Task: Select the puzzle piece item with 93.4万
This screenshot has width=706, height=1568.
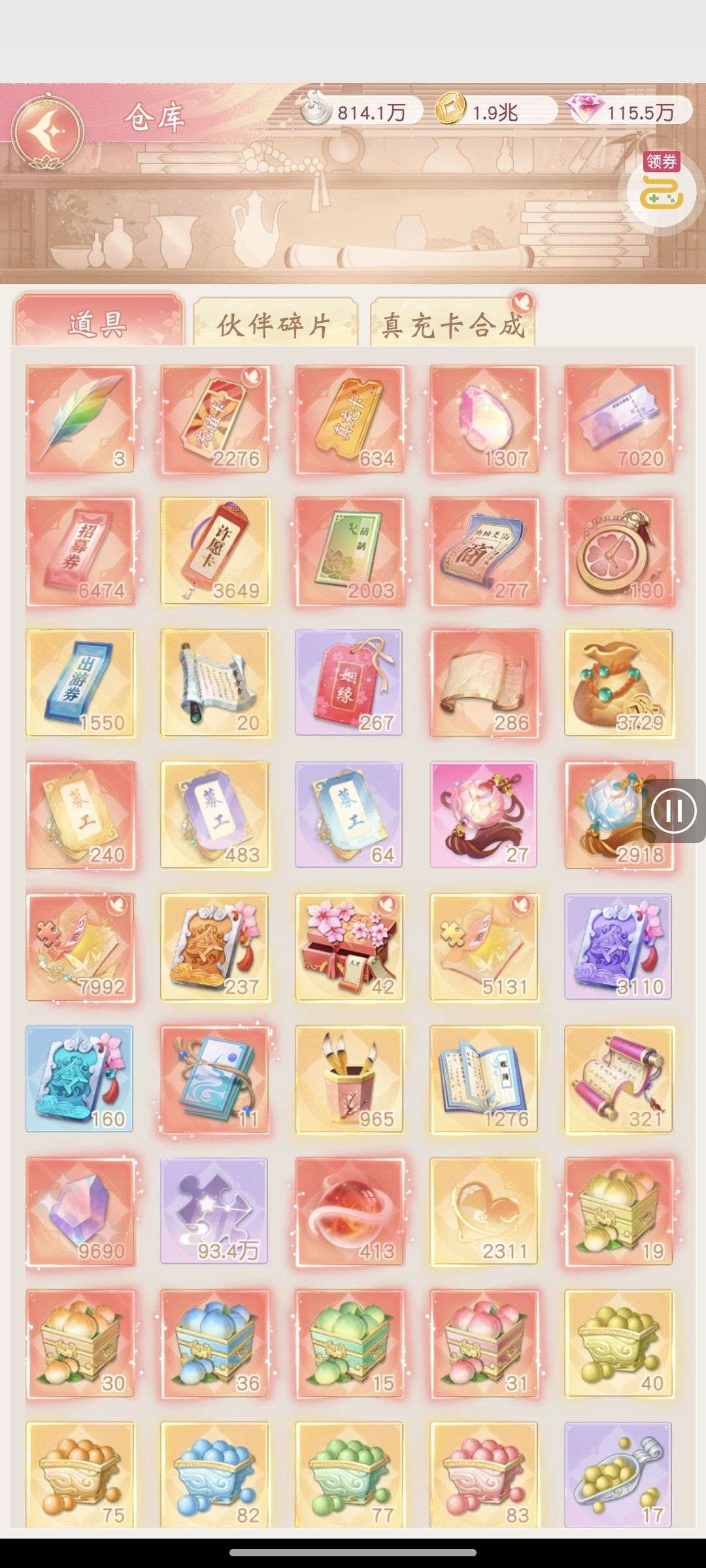Action: (215, 1211)
